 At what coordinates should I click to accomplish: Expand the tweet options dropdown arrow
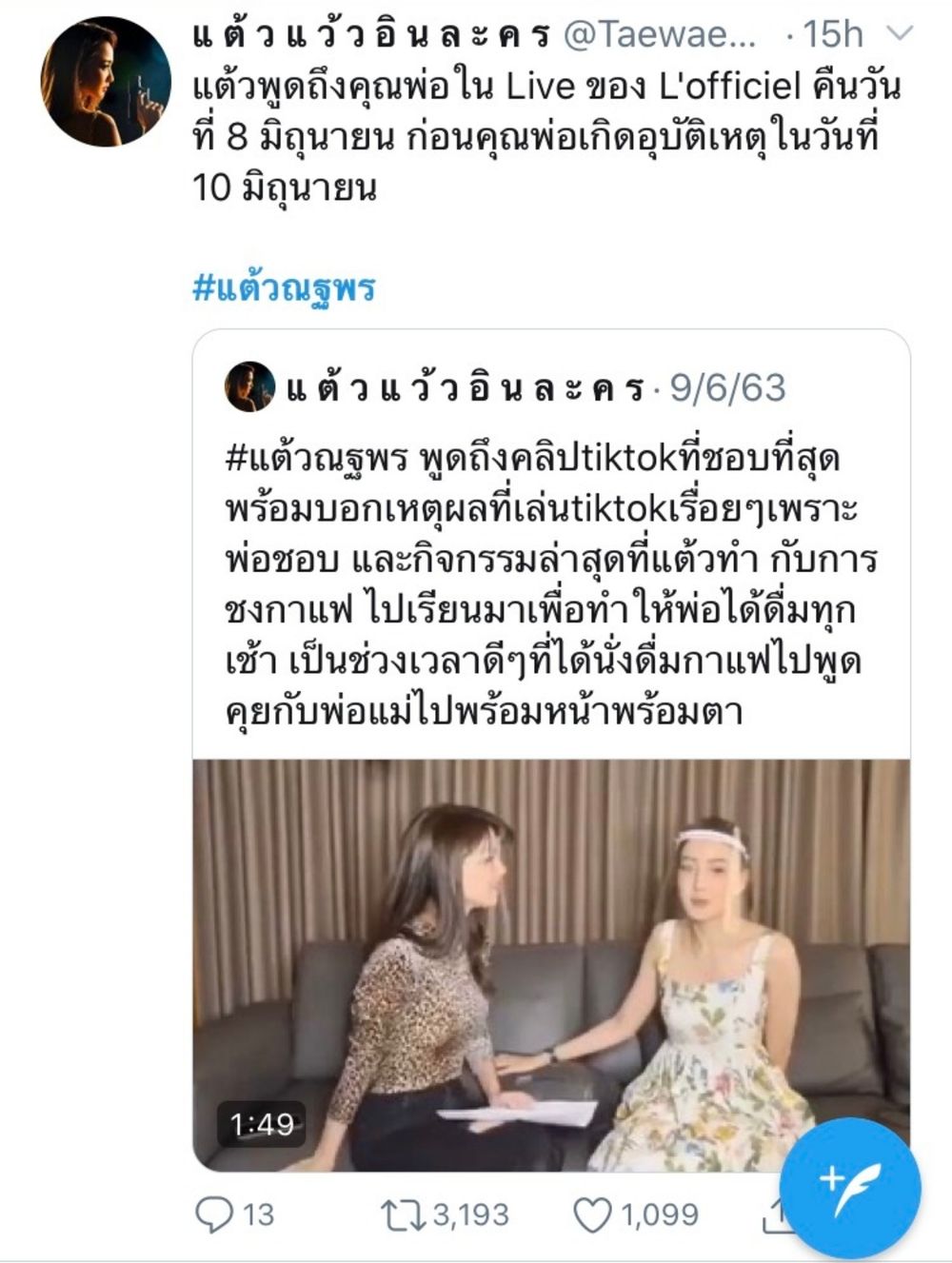click(x=900, y=35)
